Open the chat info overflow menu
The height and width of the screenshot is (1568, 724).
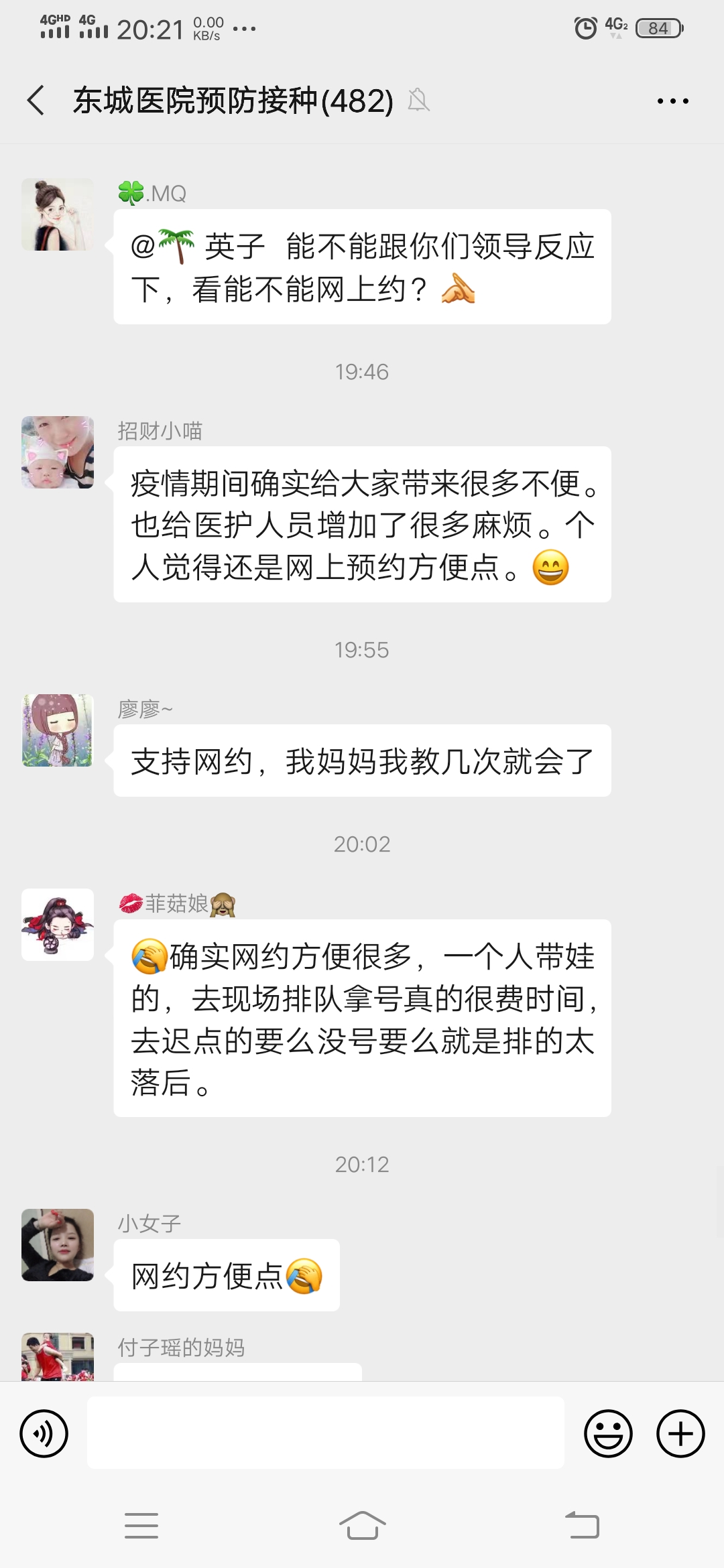672,101
